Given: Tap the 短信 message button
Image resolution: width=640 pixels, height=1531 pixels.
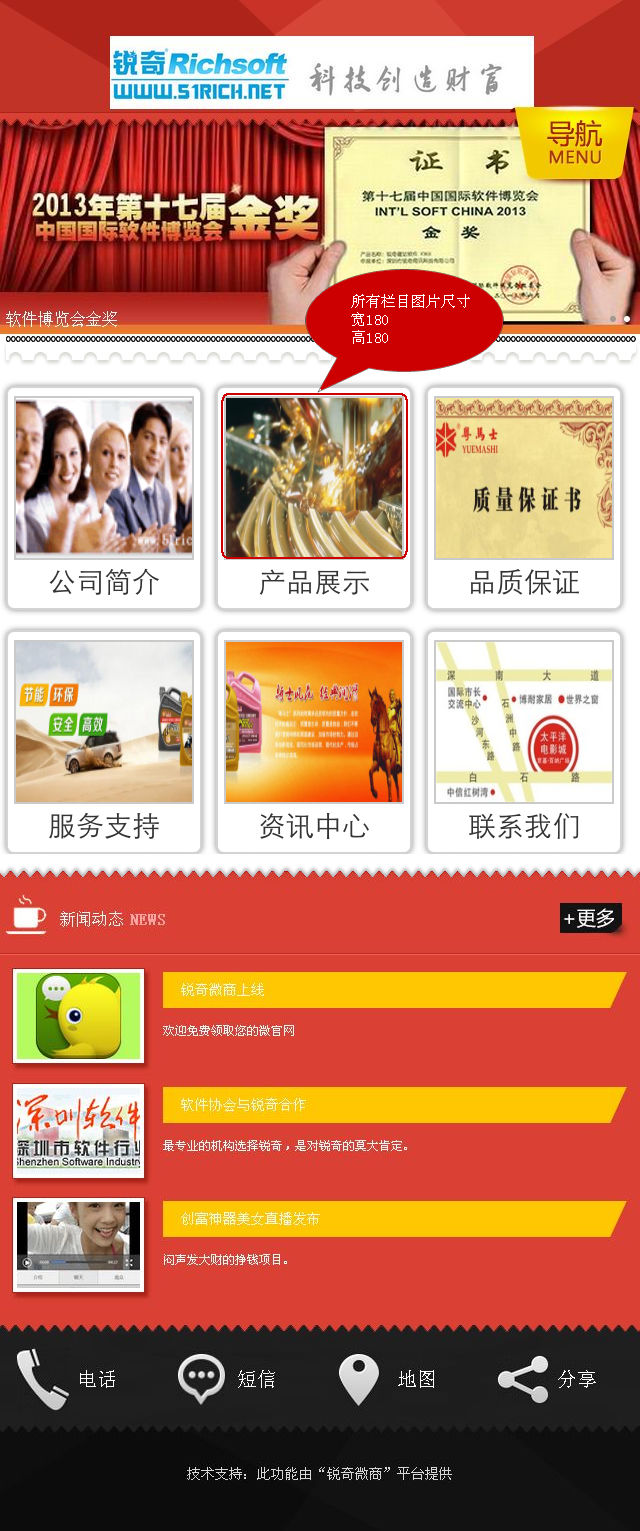Looking at the screenshot, I should (227, 1379).
